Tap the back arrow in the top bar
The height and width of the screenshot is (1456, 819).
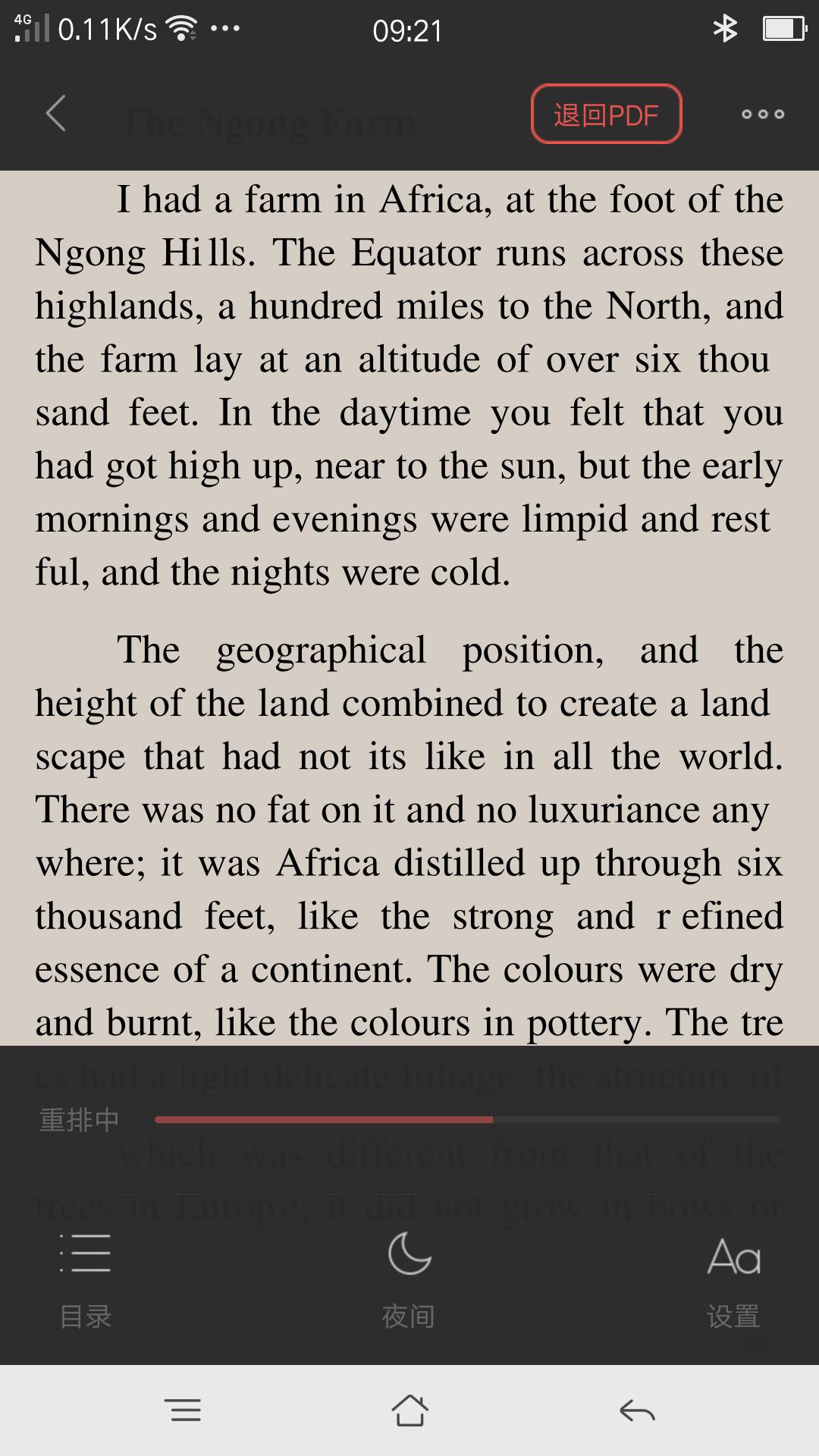click(x=56, y=114)
